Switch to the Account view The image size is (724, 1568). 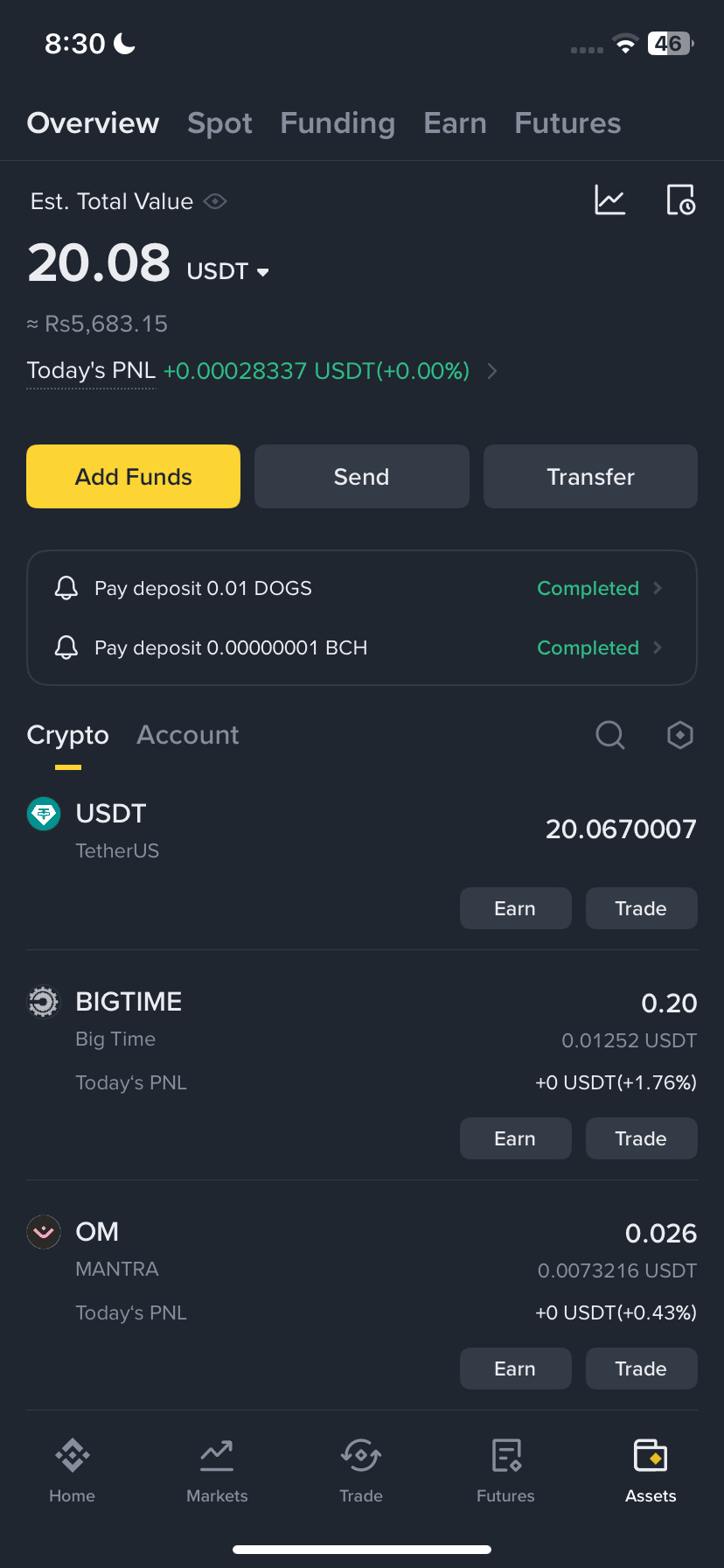pyautogui.click(x=188, y=735)
